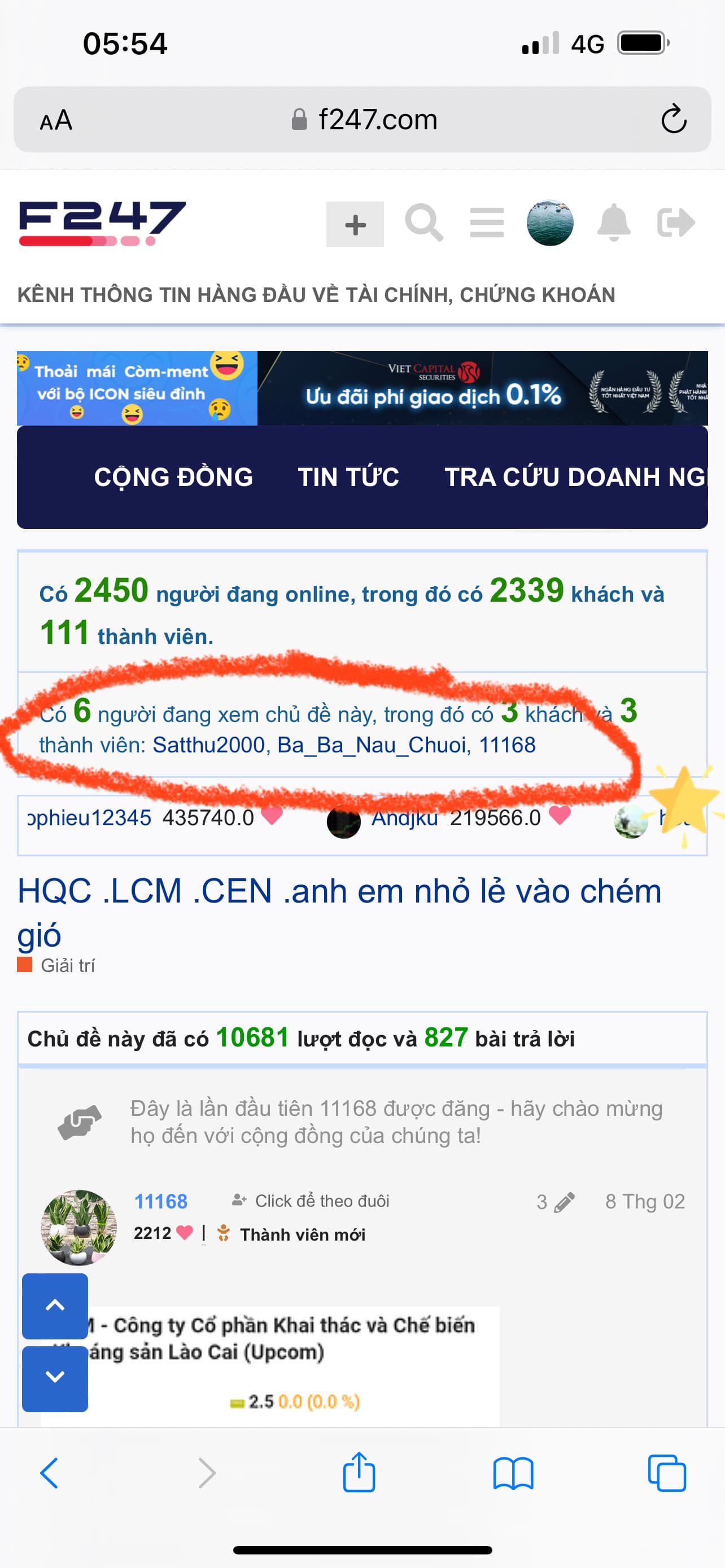This screenshot has height=1568, width=725.
Task: Jump down with the down arrow button
Action: 55,1377
